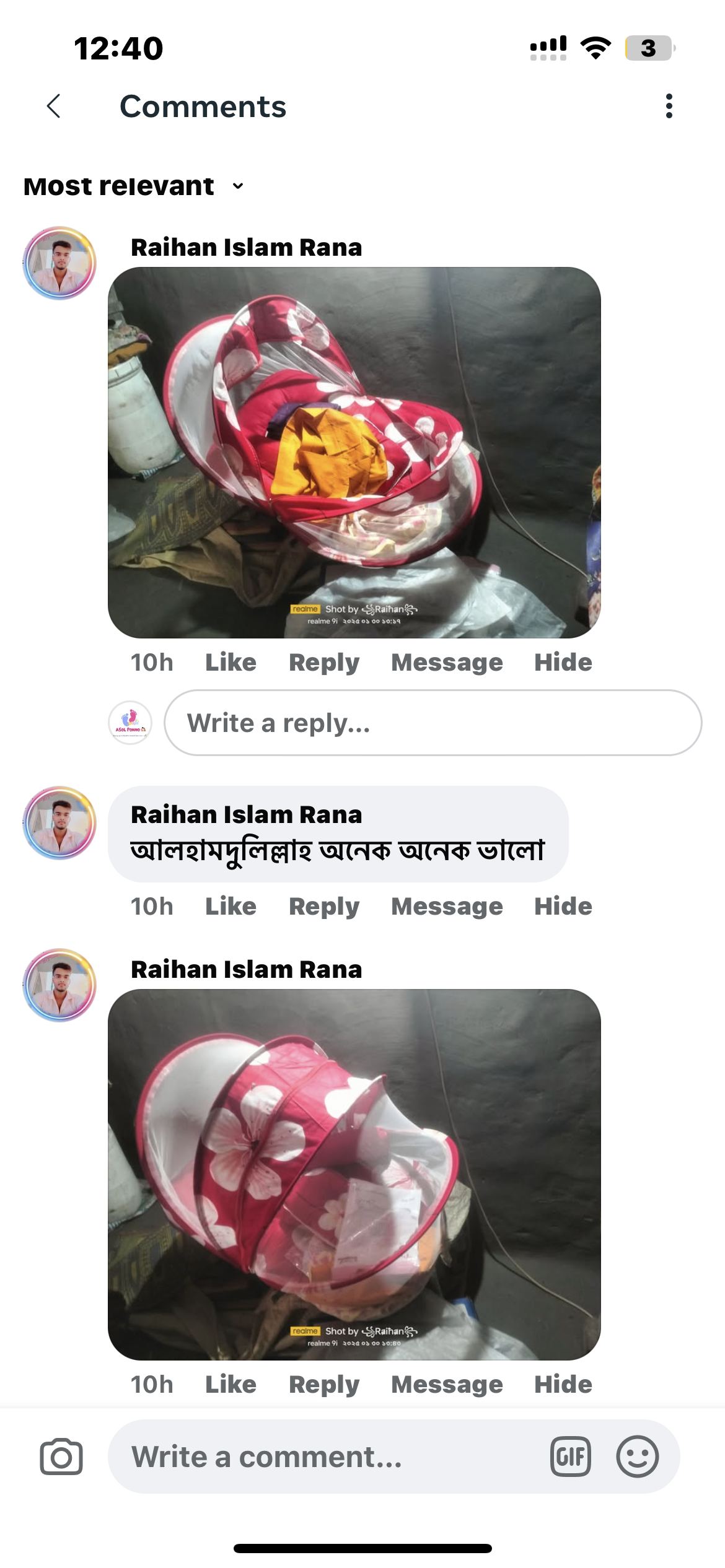Image resolution: width=725 pixels, height=1568 pixels.
Task: Hide the Bengali text comment
Action: (563, 906)
